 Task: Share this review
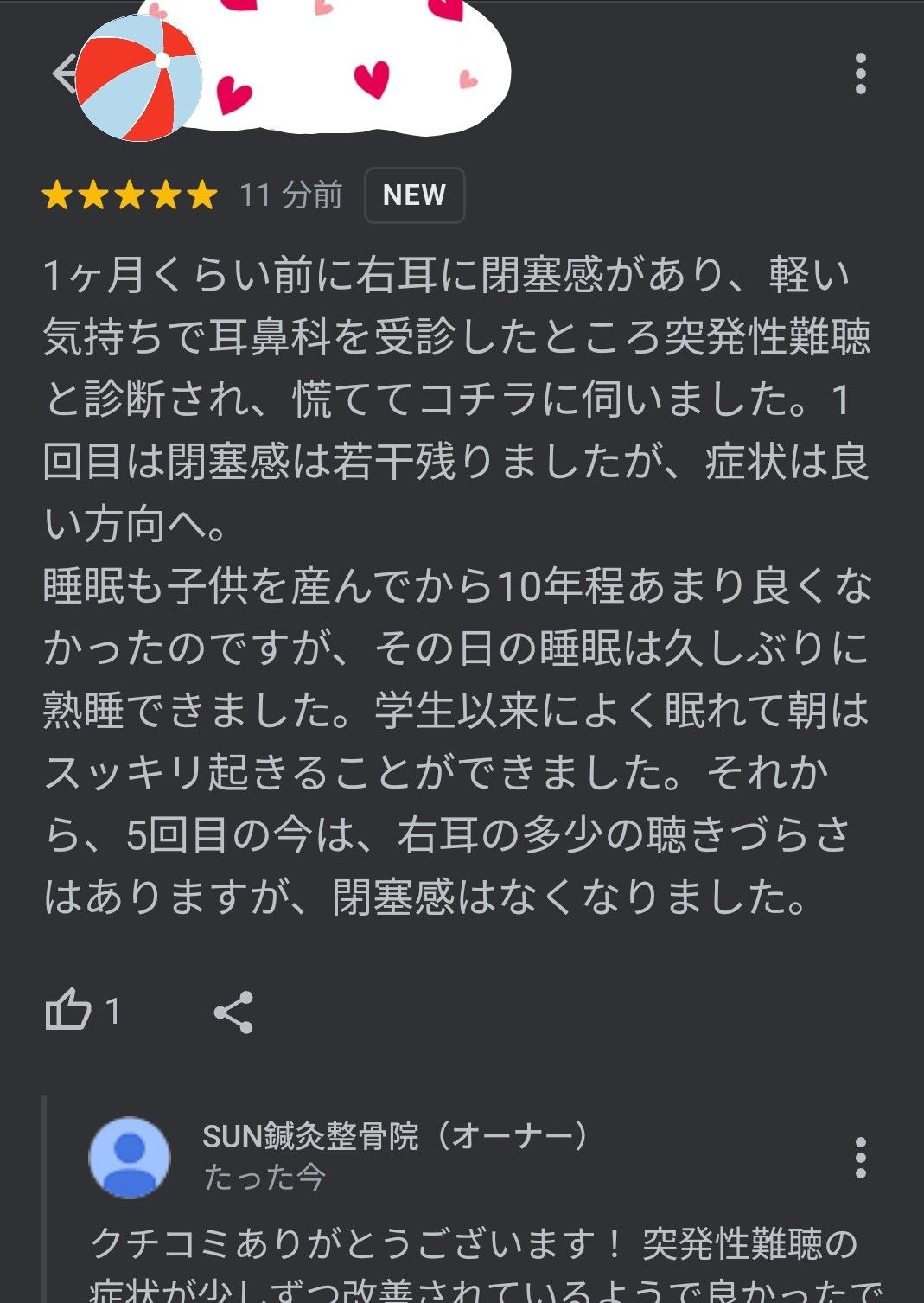(x=233, y=1012)
